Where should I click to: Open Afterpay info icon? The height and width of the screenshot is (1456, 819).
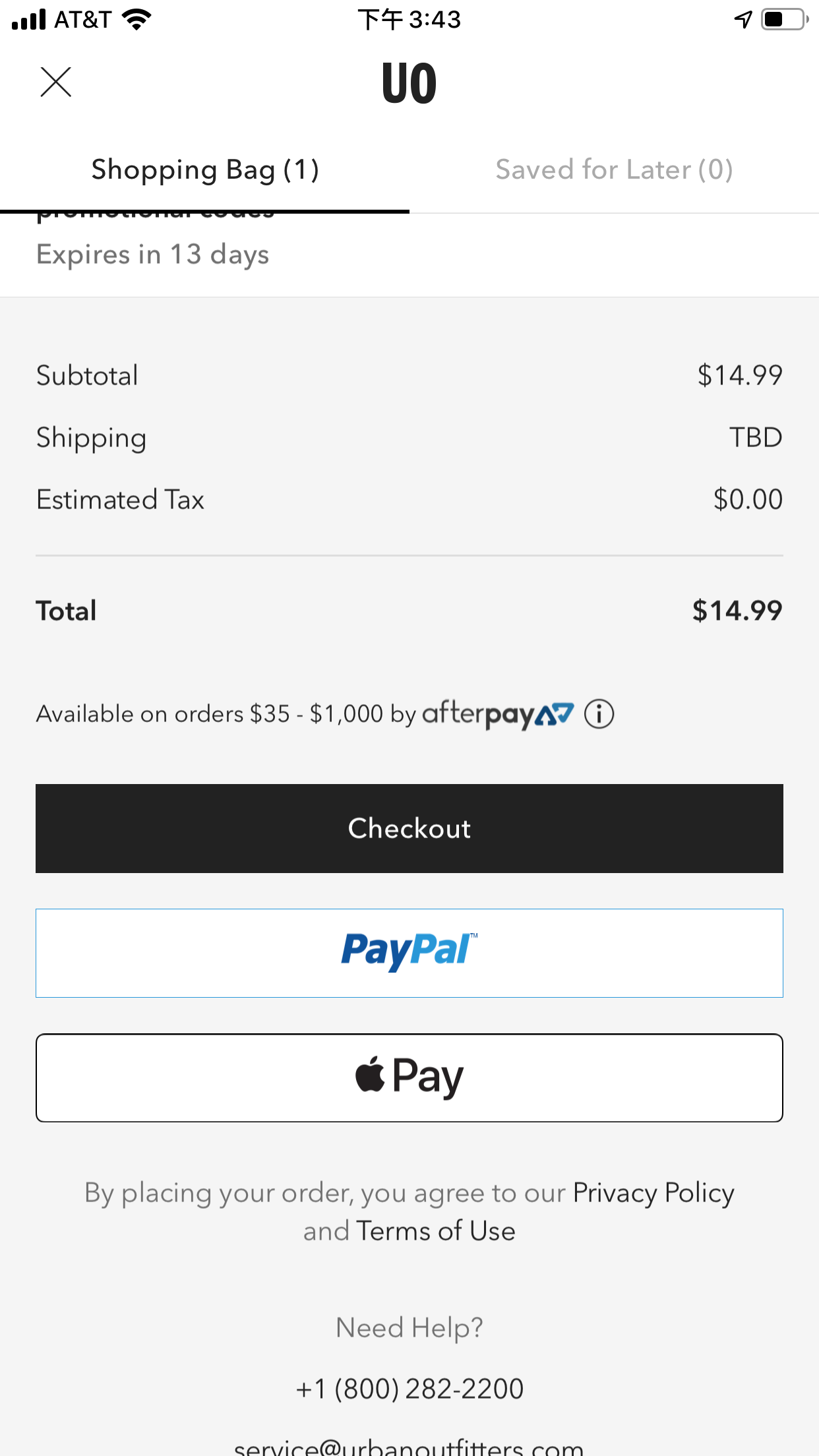point(599,714)
